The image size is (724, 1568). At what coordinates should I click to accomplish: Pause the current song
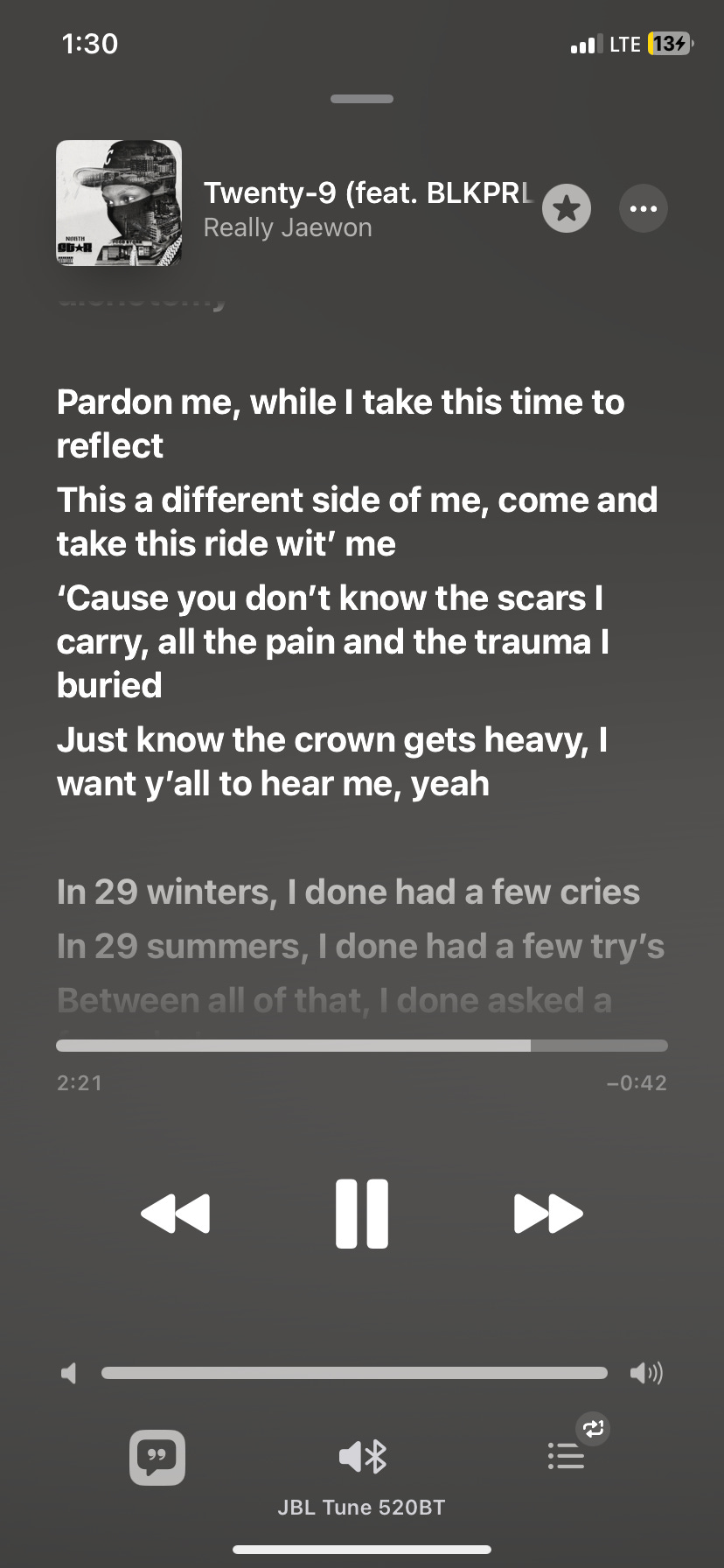coord(362,1213)
